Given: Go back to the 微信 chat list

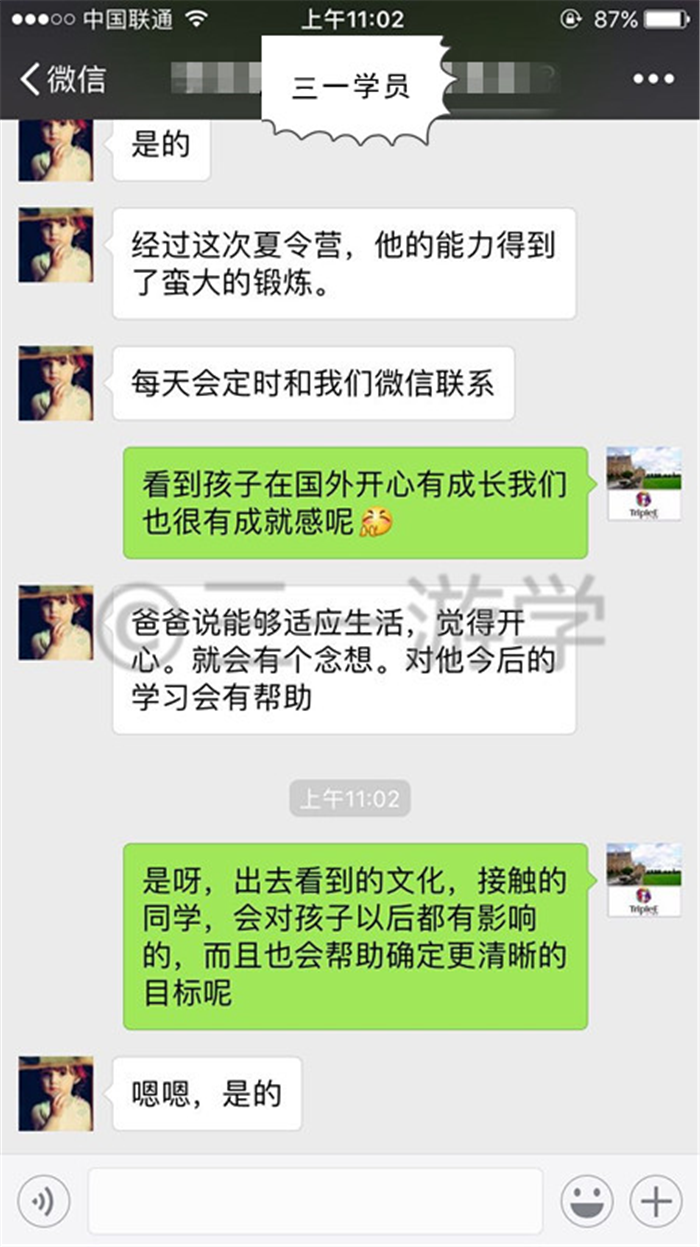Looking at the screenshot, I should tap(62, 79).
